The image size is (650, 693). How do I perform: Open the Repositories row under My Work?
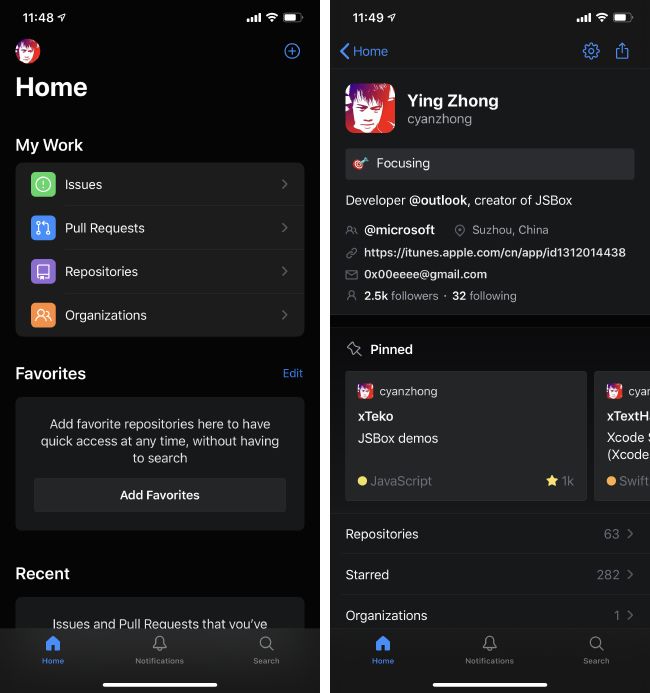pos(160,272)
